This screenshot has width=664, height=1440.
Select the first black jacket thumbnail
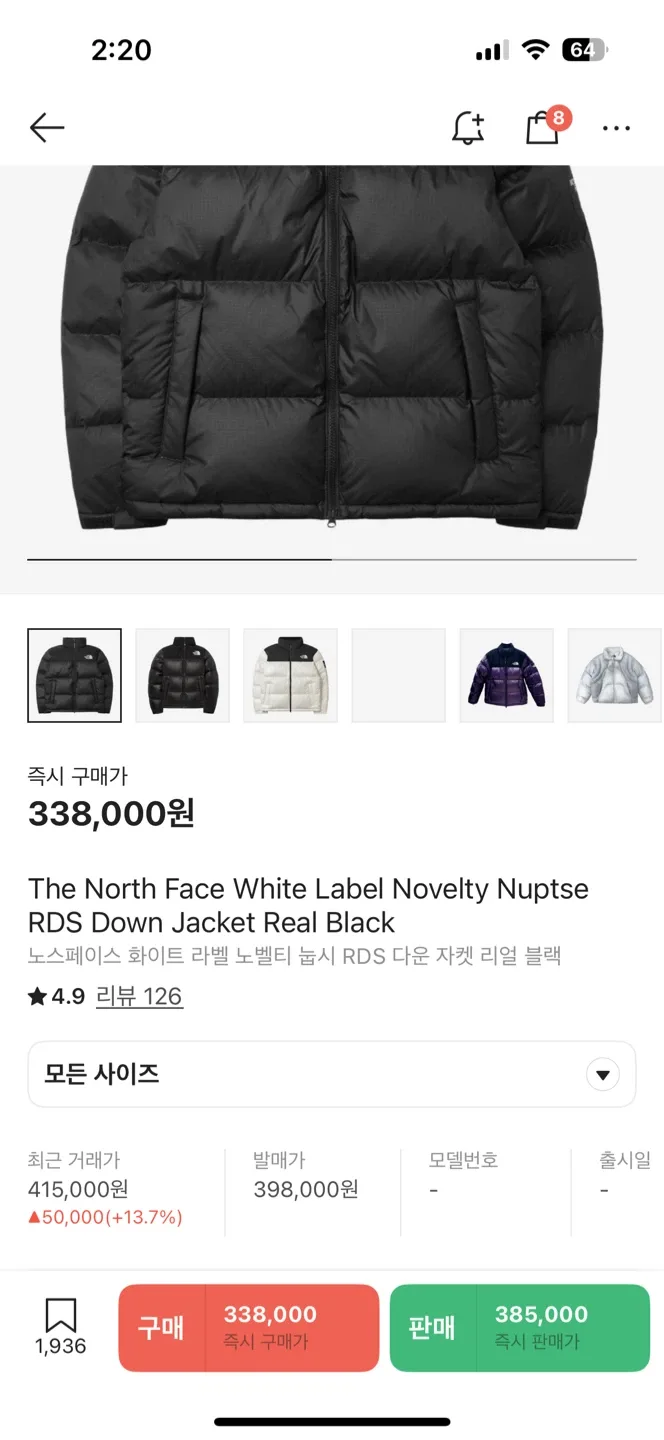(x=75, y=675)
